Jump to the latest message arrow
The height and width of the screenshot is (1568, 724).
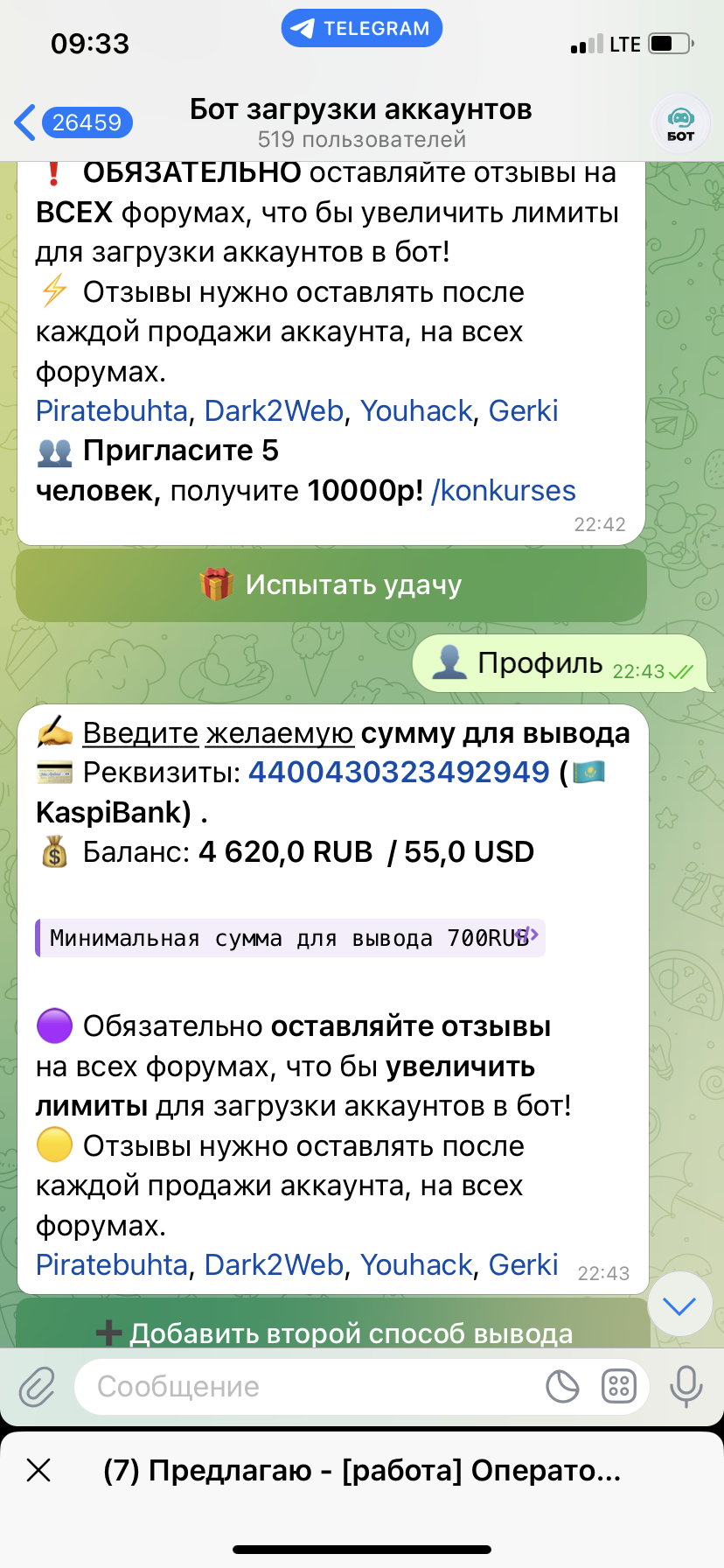[x=679, y=1305]
